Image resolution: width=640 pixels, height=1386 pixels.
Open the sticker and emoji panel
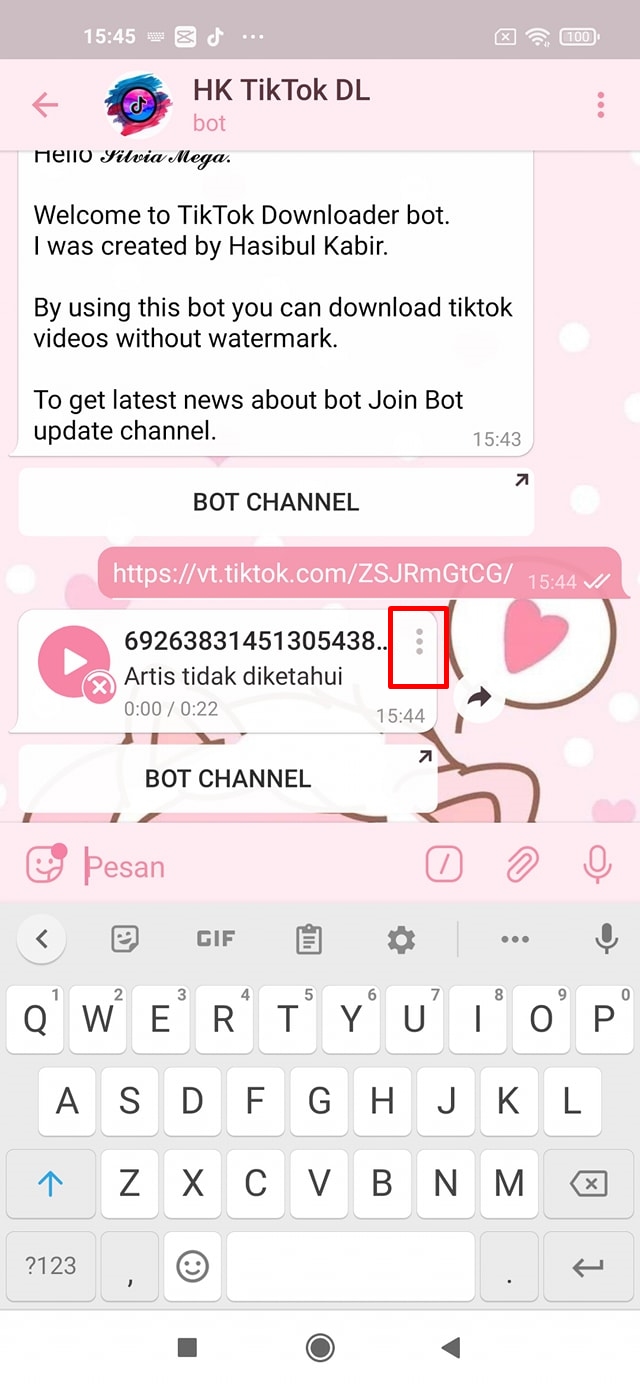coord(45,865)
